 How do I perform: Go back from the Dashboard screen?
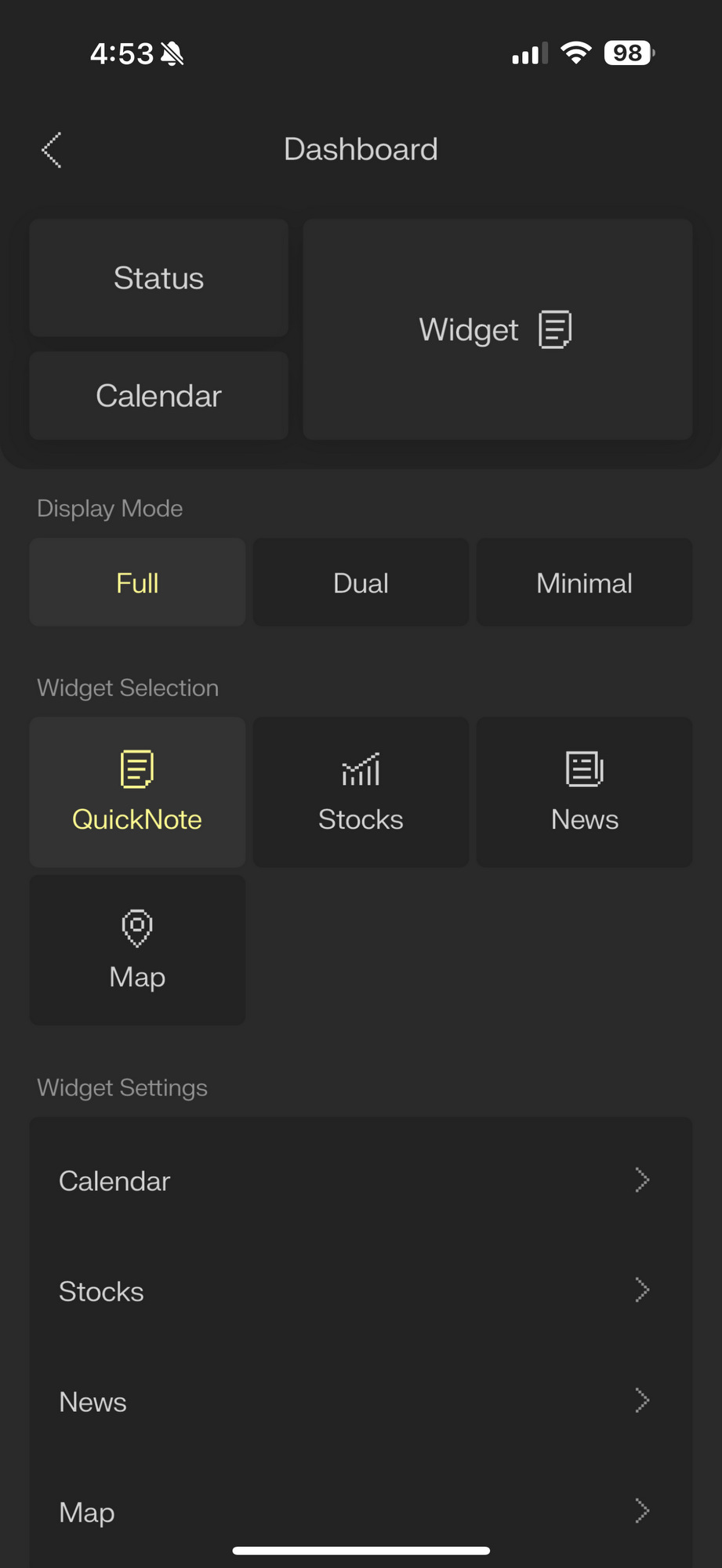tap(52, 150)
